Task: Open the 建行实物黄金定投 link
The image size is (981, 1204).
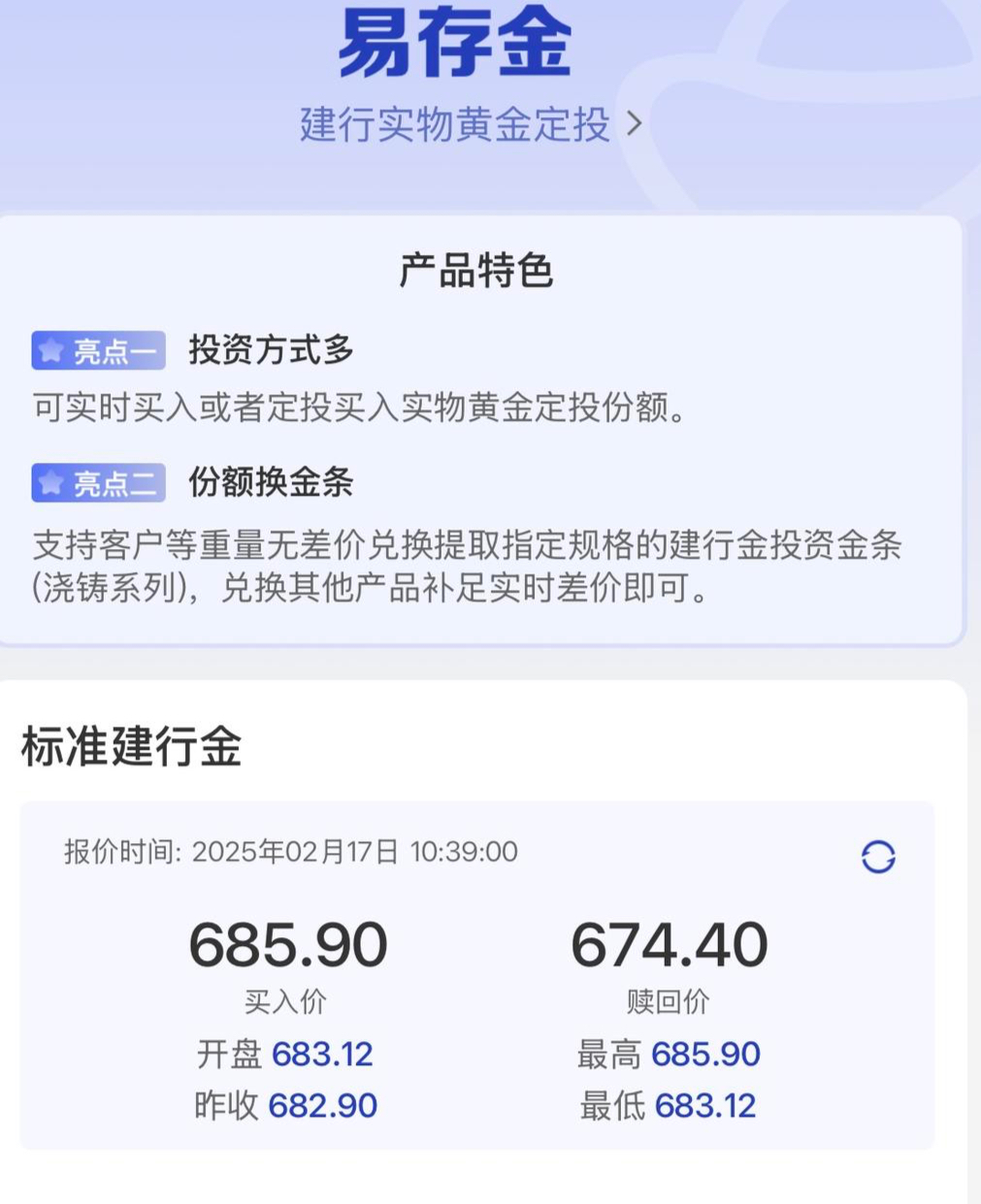Action: 471,125
